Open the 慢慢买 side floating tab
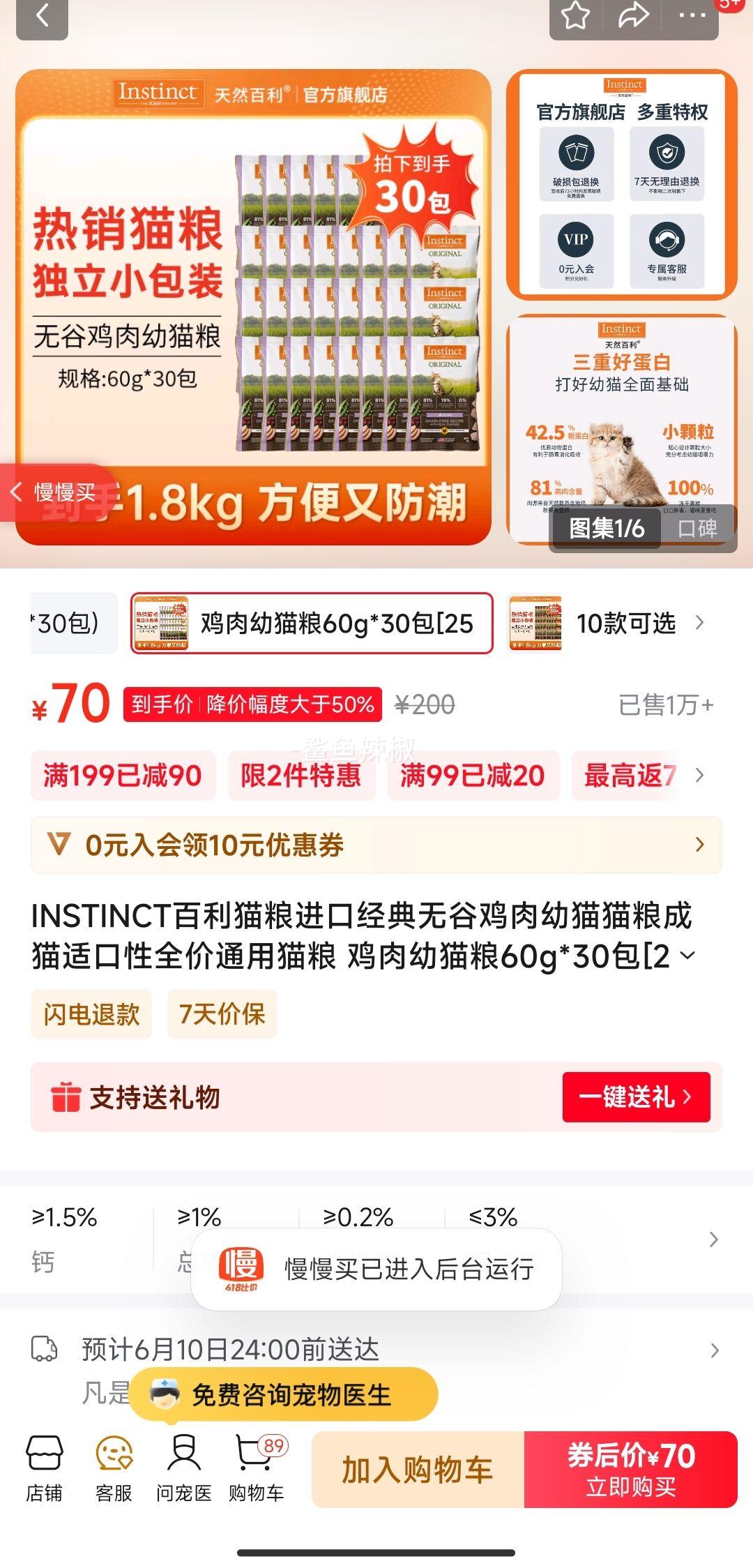This screenshot has width=753, height=1568. (54, 492)
